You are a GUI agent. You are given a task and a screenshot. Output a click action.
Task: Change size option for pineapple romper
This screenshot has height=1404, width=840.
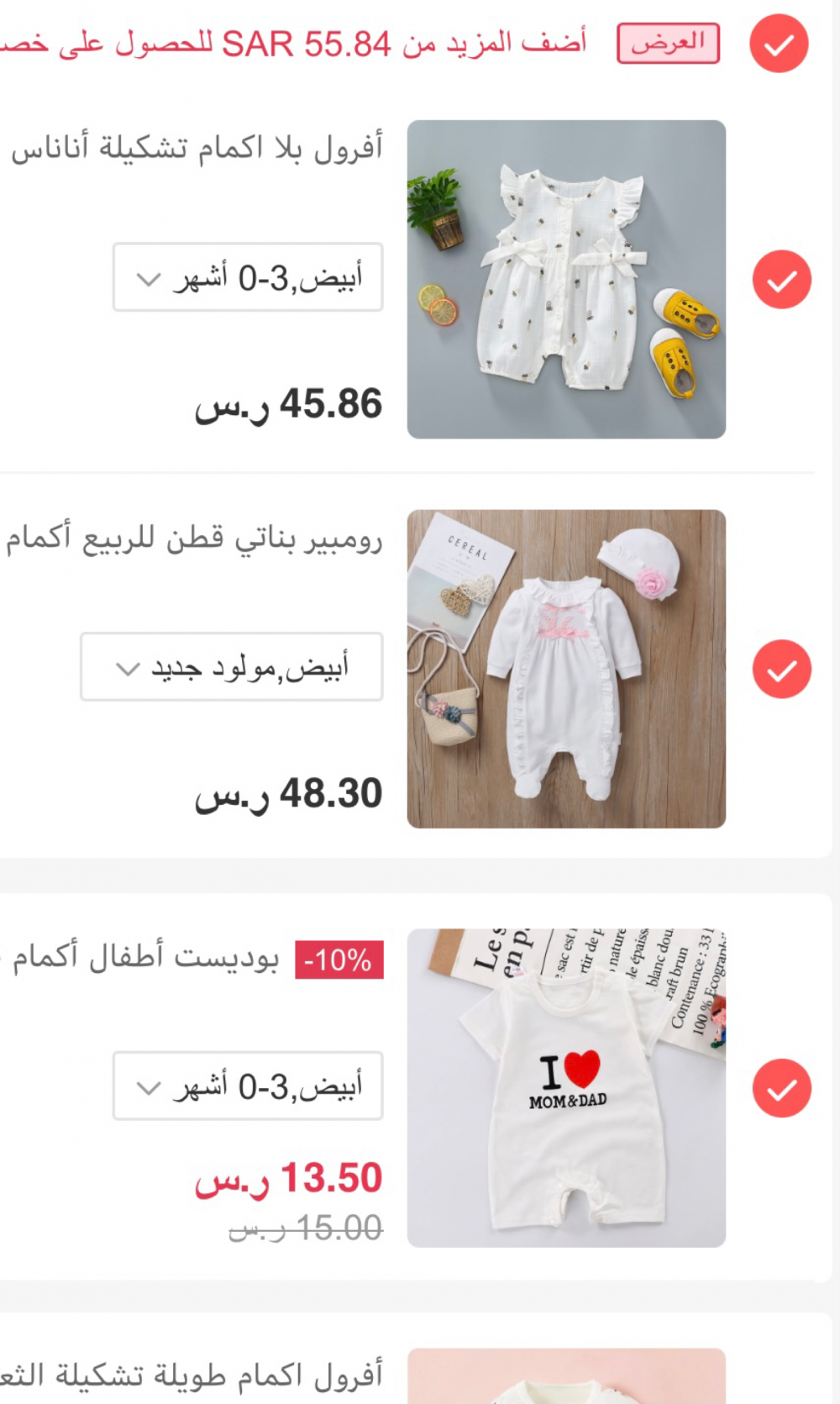point(248,277)
